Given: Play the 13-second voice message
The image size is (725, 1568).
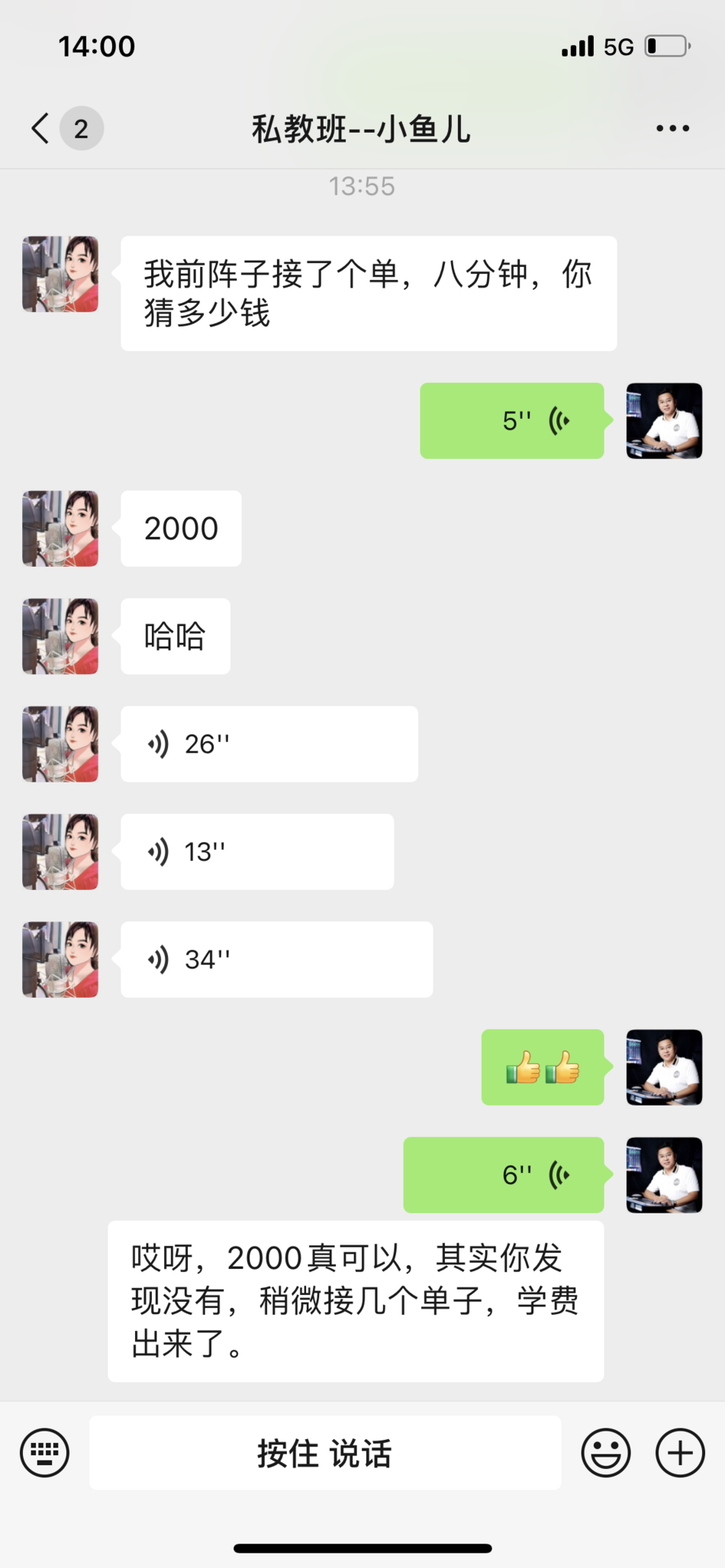Looking at the screenshot, I should point(257,852).
